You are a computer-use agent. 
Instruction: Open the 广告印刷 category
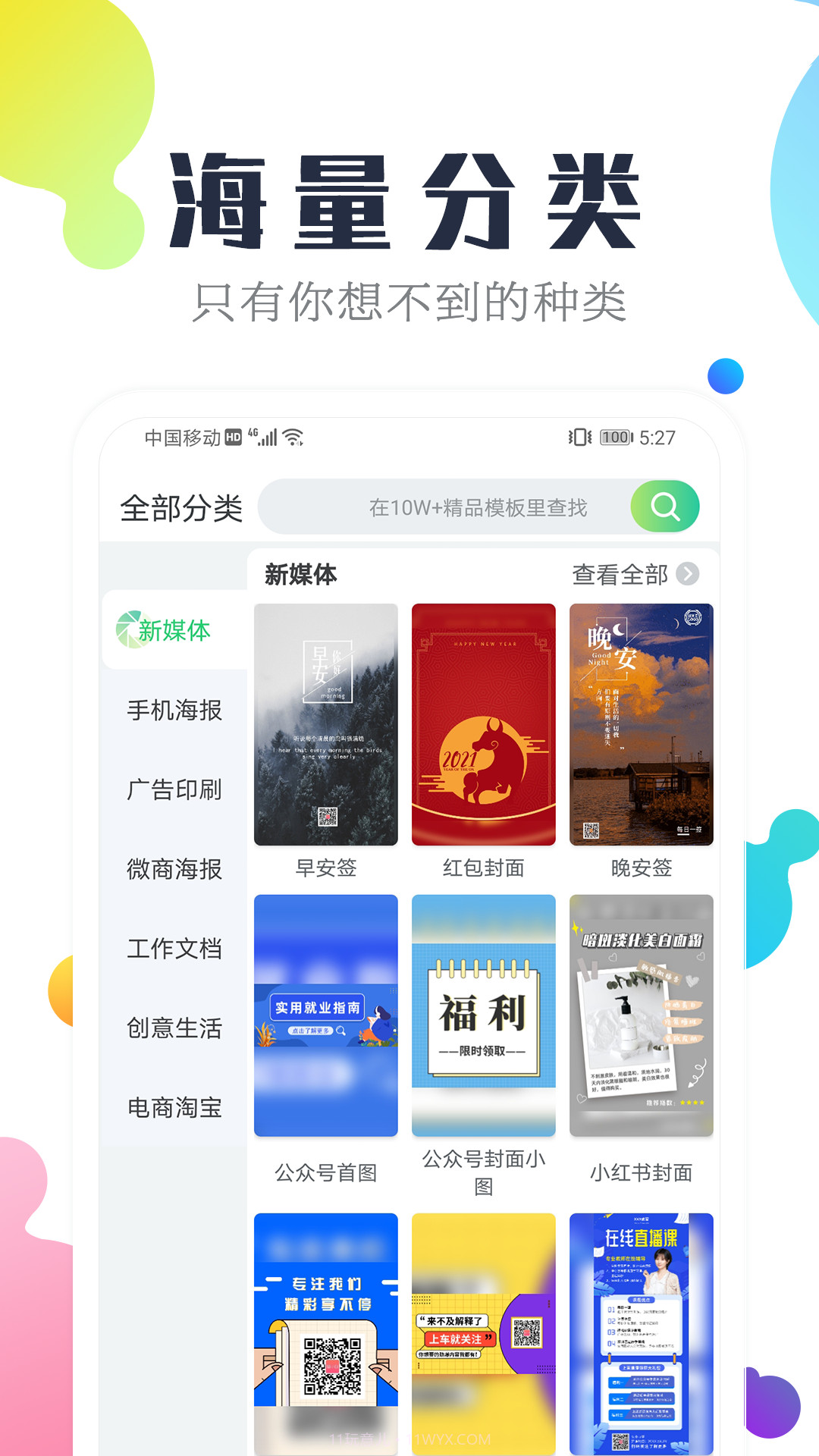[174, 790]
